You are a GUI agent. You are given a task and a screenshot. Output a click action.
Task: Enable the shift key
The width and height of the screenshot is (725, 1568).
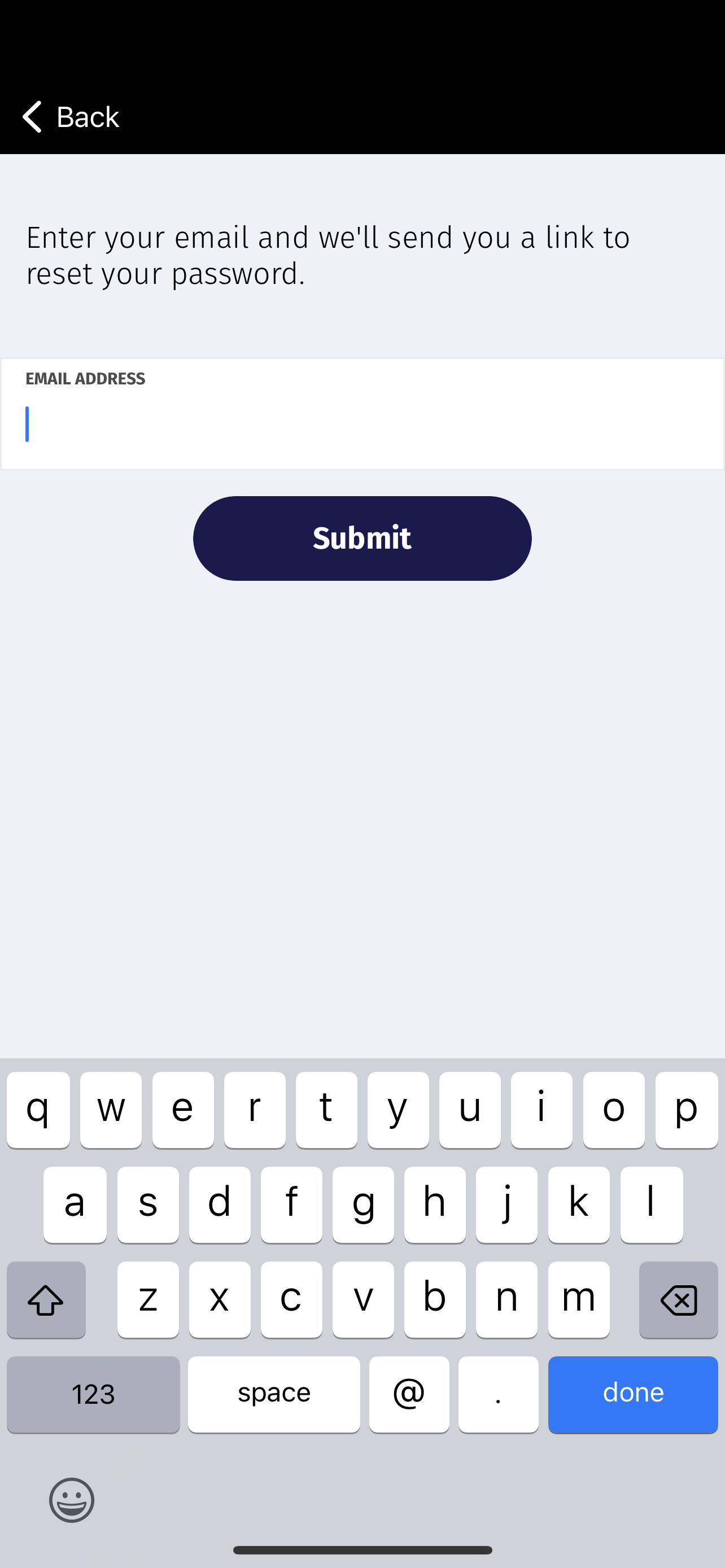(46, 1299)
